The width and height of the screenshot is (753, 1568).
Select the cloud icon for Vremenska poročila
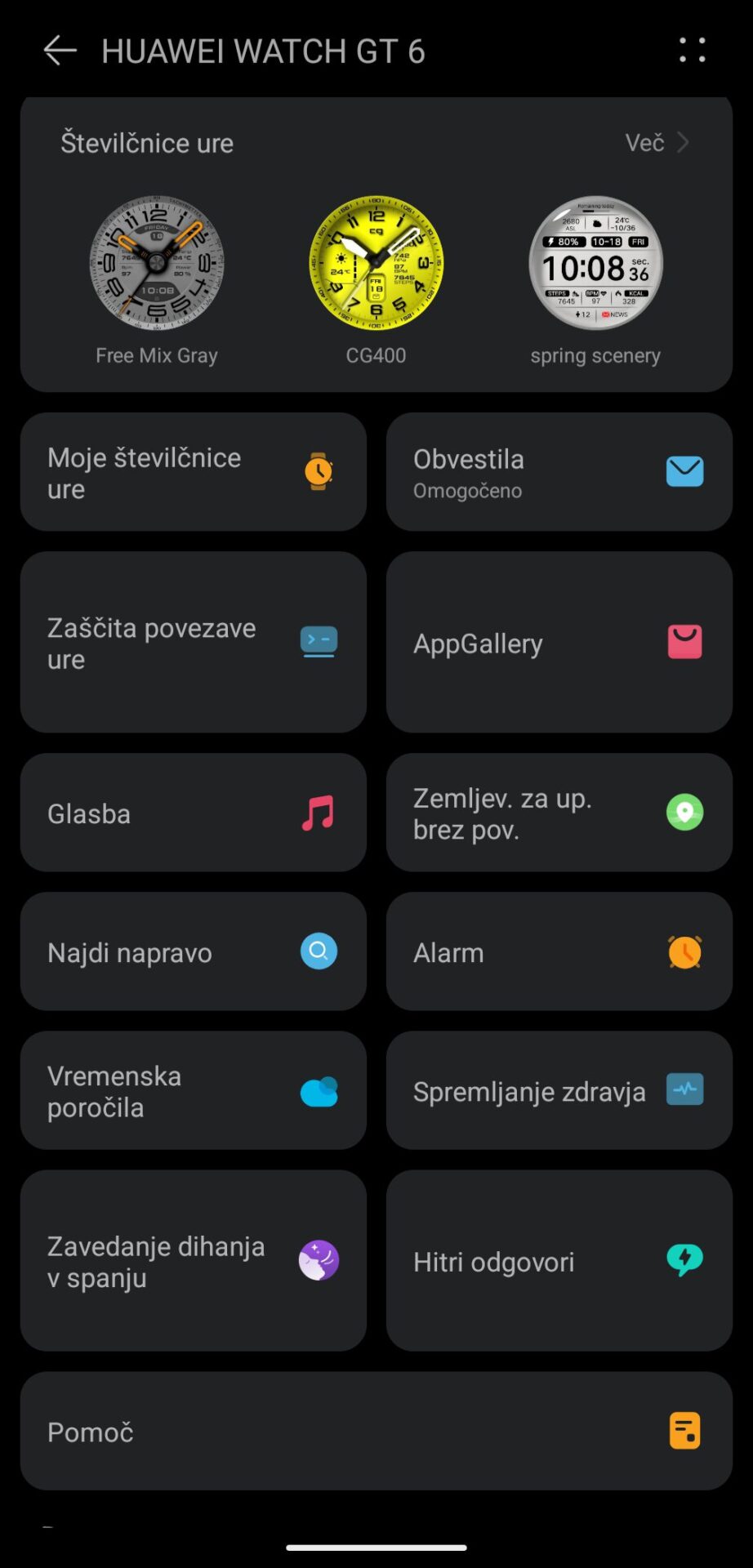[318, 1090]
